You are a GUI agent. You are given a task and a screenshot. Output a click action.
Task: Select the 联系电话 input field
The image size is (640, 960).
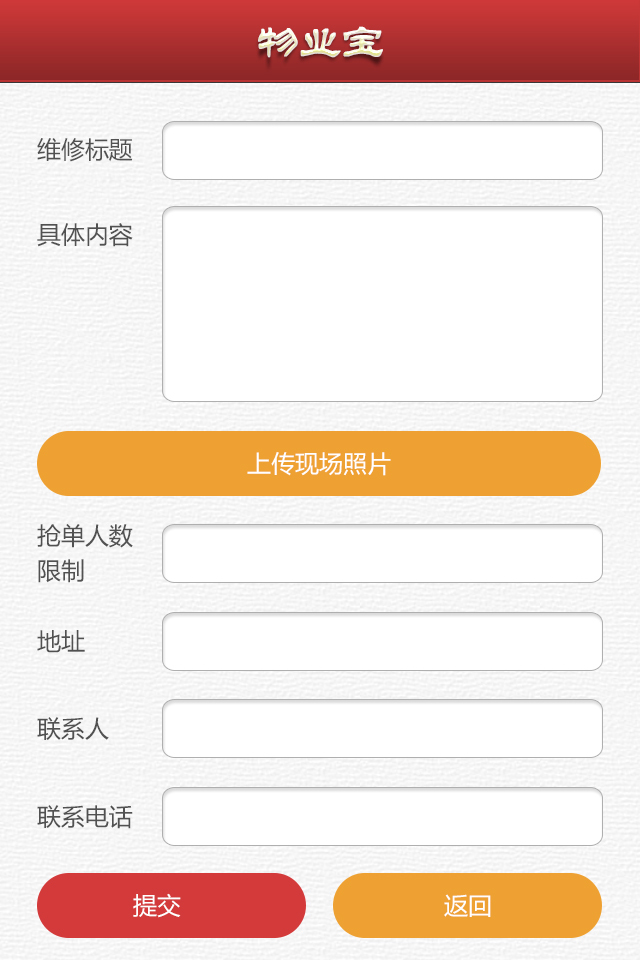tap(382, 817)
